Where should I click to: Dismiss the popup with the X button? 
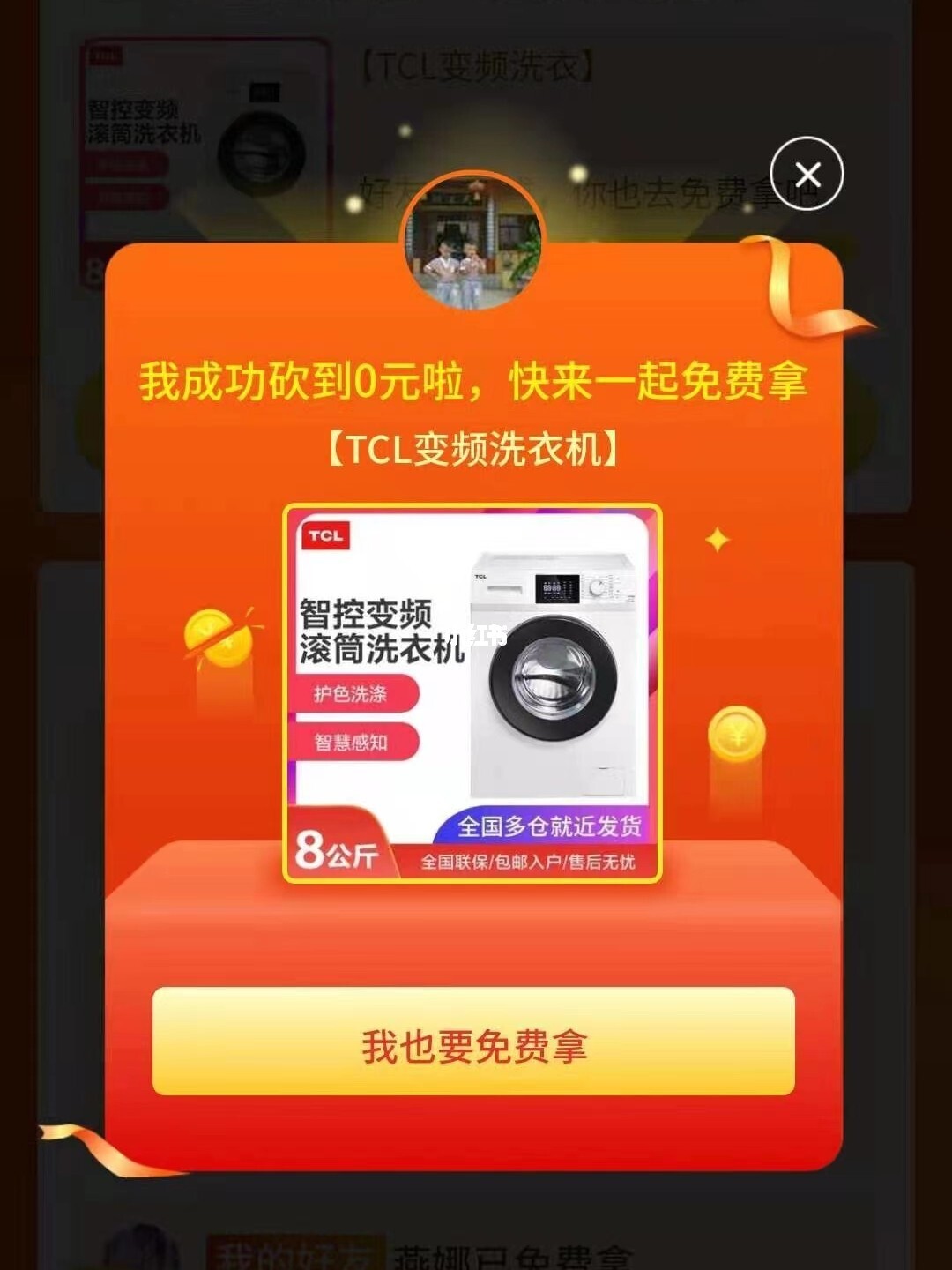point(807,174)
